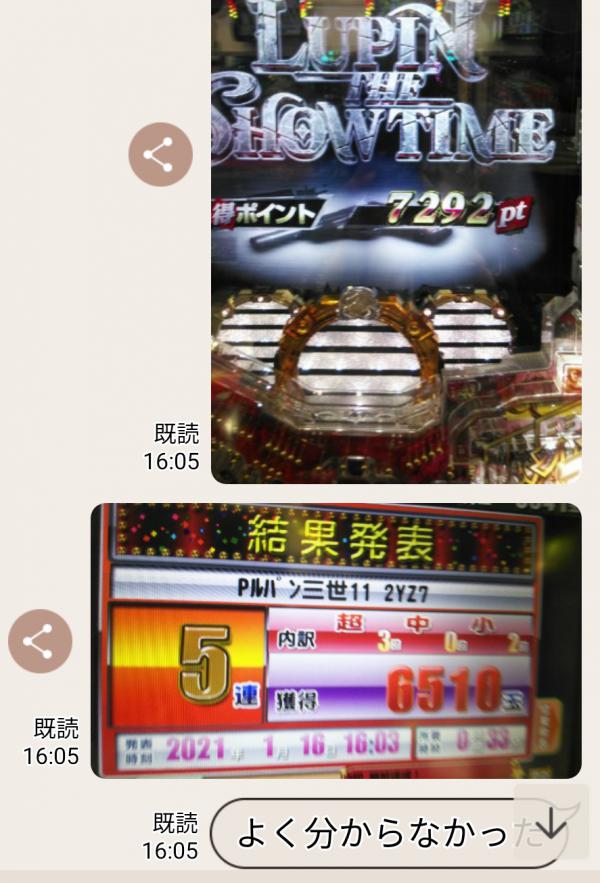
Task: Share the 結果発表 result photo
Action: [40, 641]
